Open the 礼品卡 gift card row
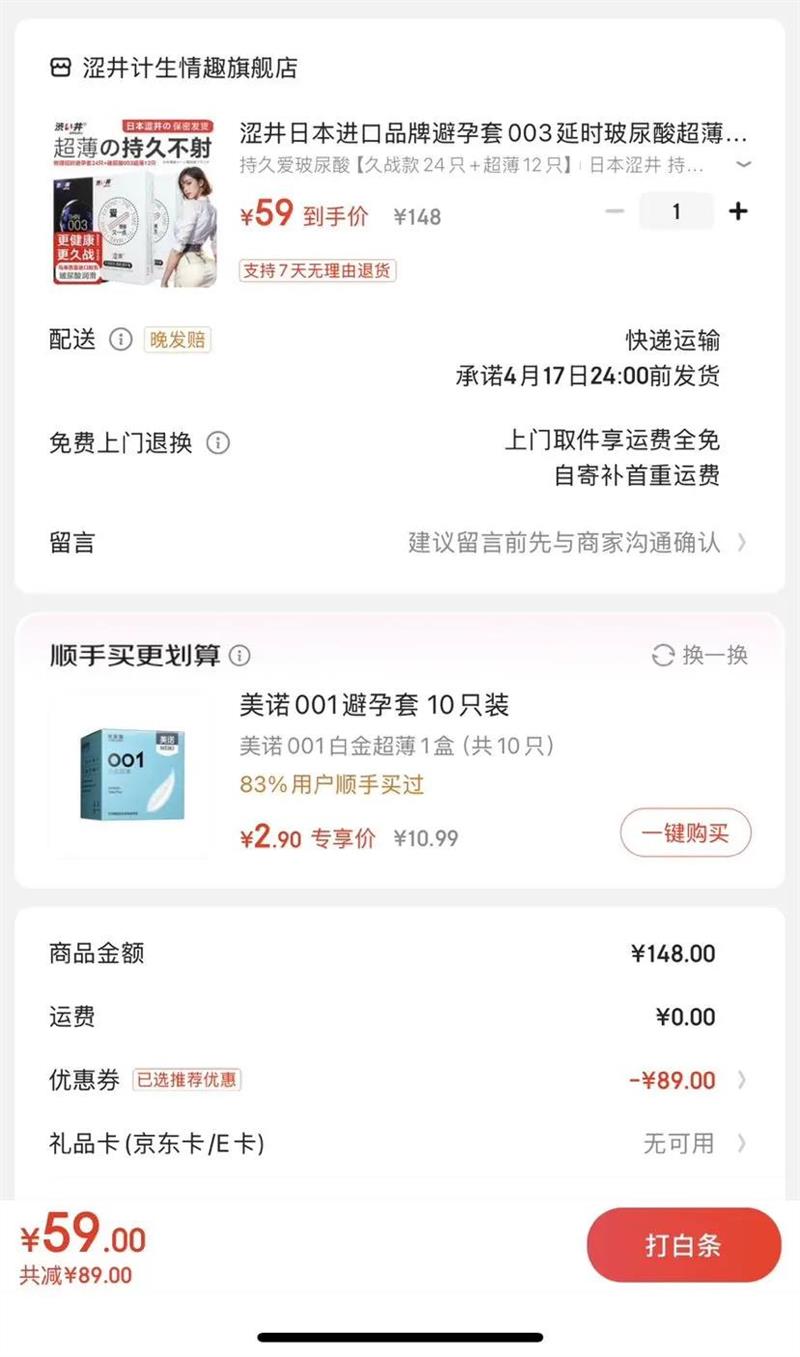Screen dimensions: 800x1357 (x=400, y=1143)
